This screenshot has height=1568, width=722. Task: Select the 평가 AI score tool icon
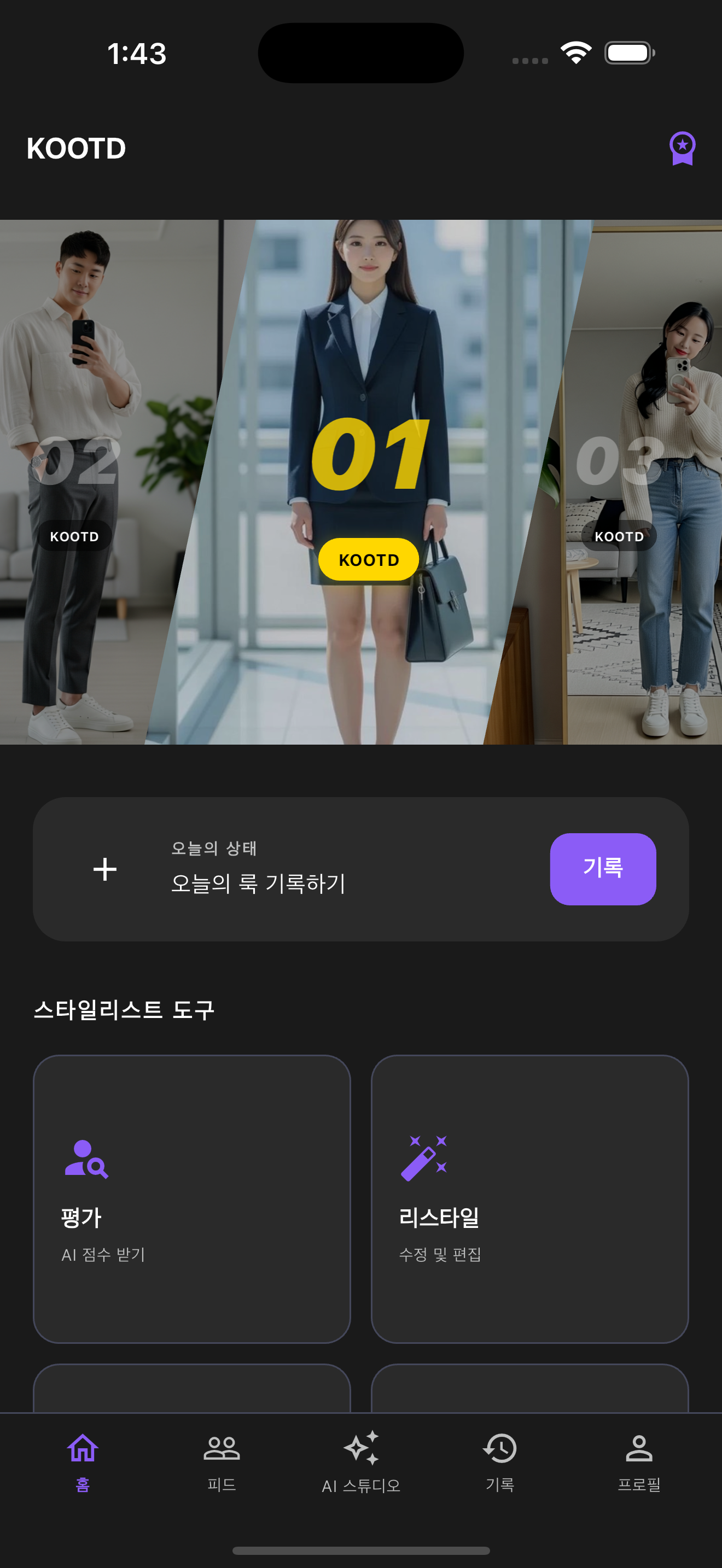[86, 1160]
